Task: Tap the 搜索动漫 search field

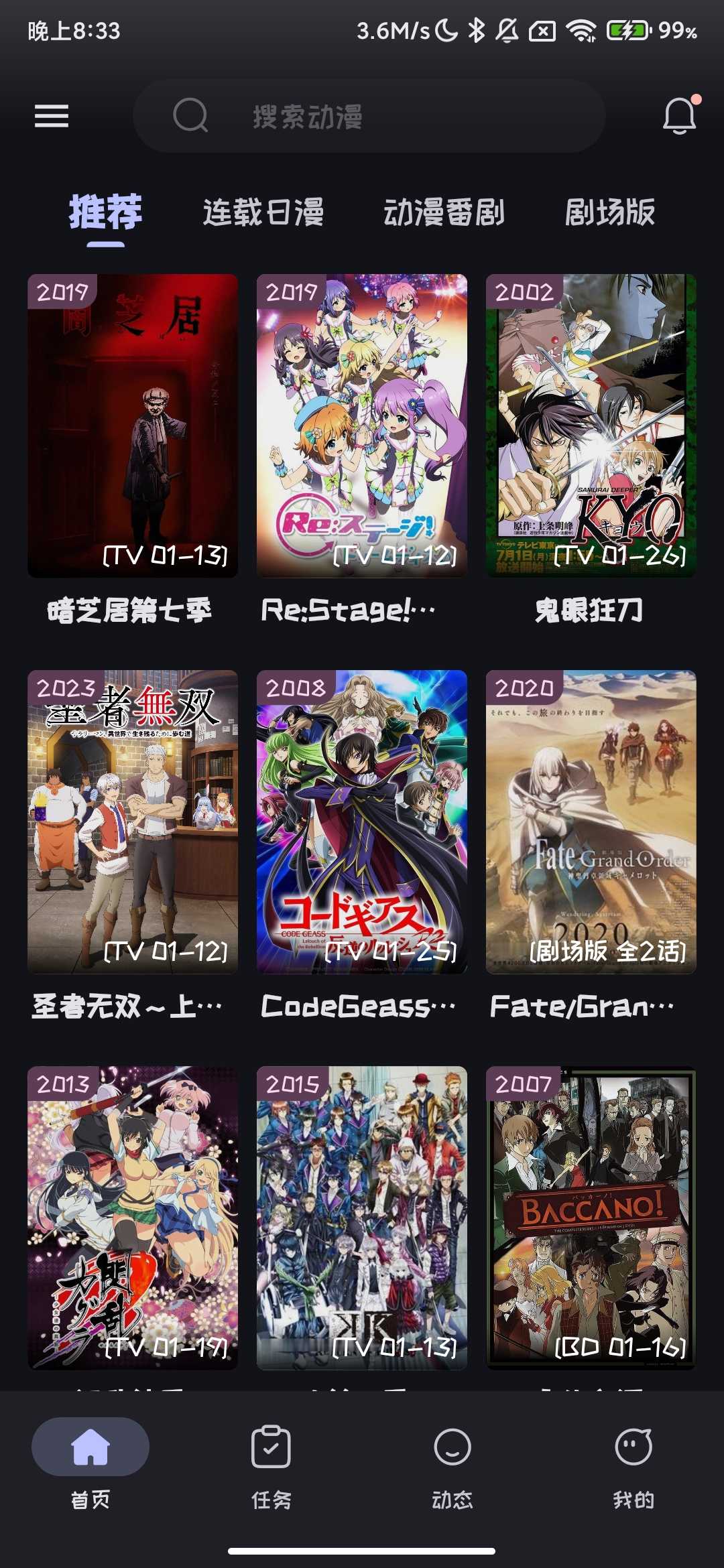Action: pyautogui.click(x=369, y=116)
